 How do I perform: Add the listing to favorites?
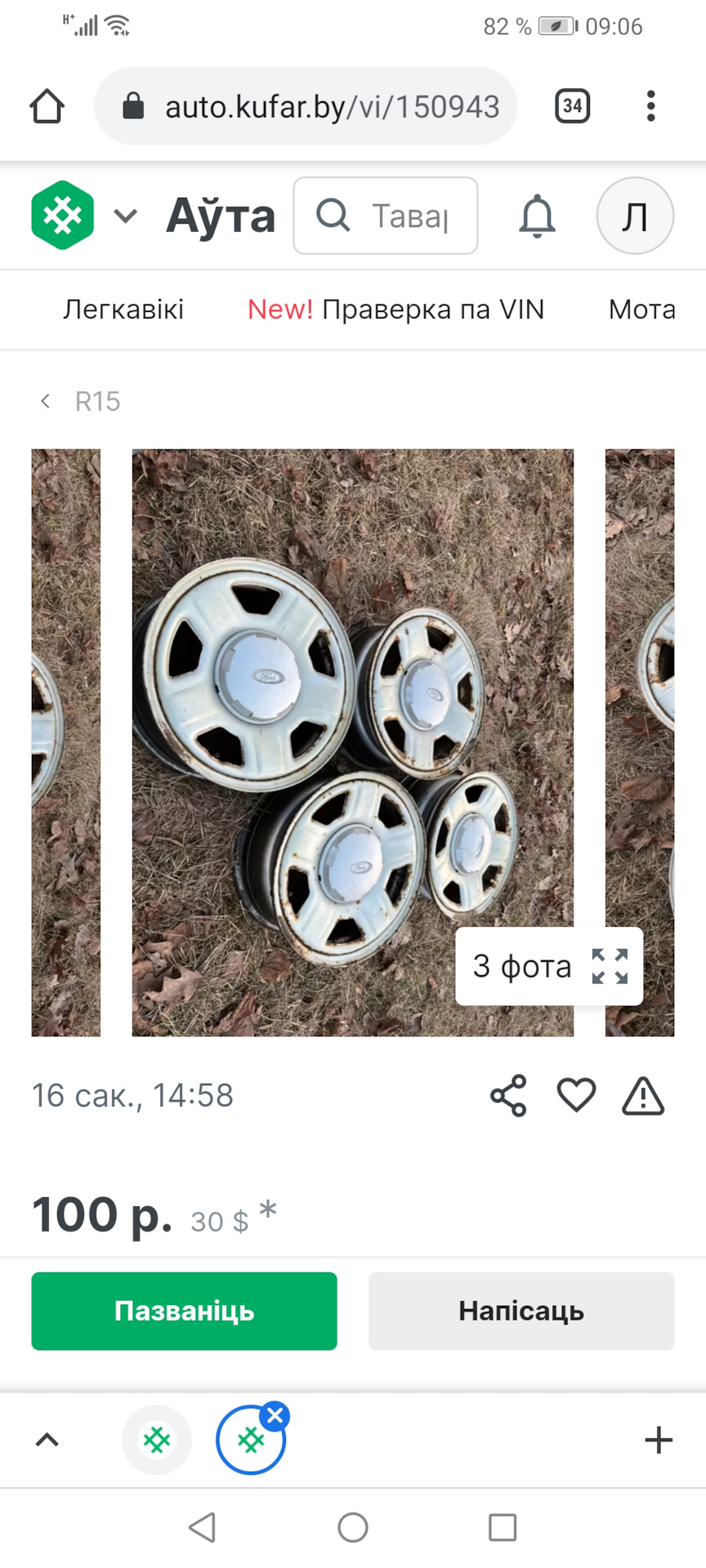point(576,1095)
